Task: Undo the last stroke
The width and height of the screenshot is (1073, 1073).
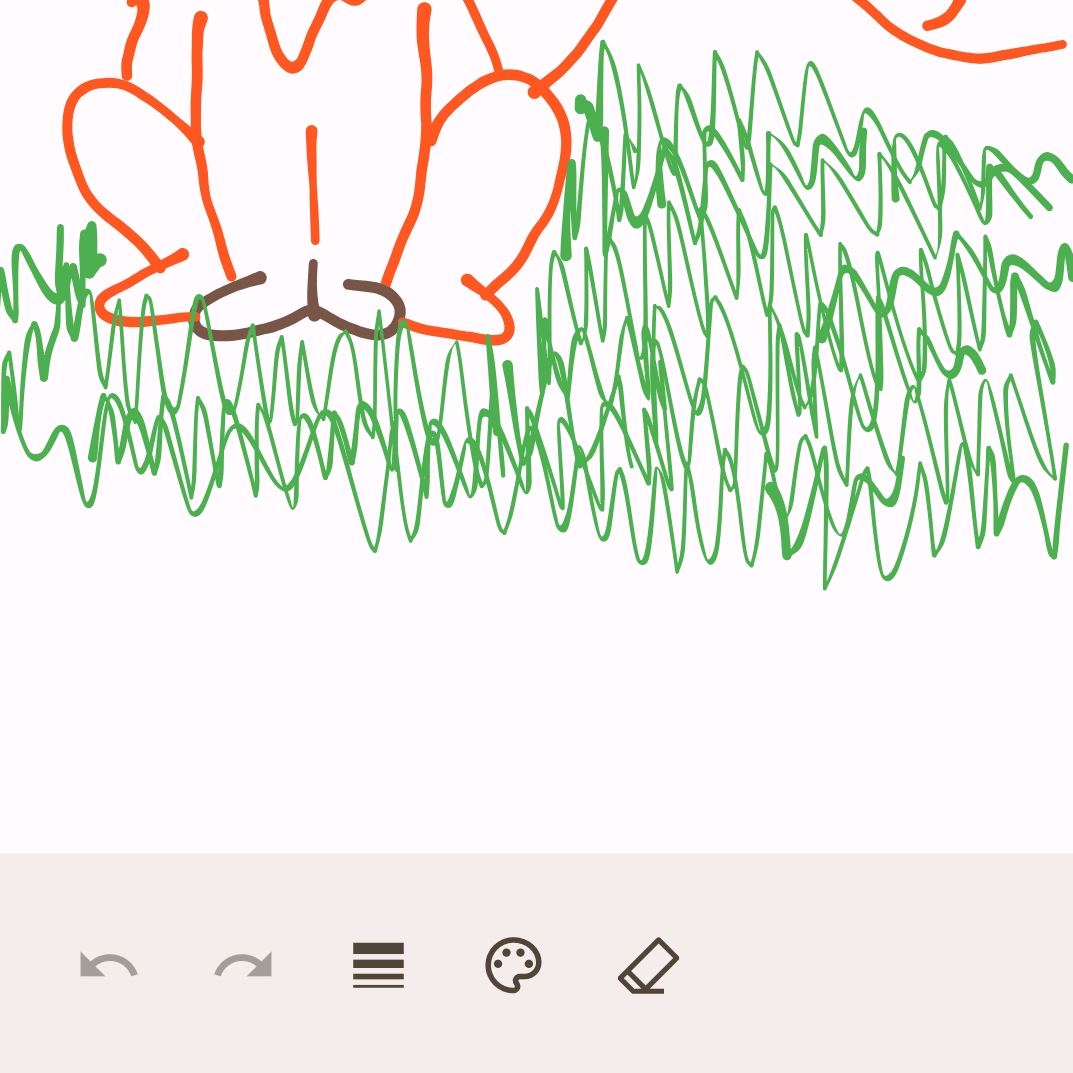Action: [108, 966]
